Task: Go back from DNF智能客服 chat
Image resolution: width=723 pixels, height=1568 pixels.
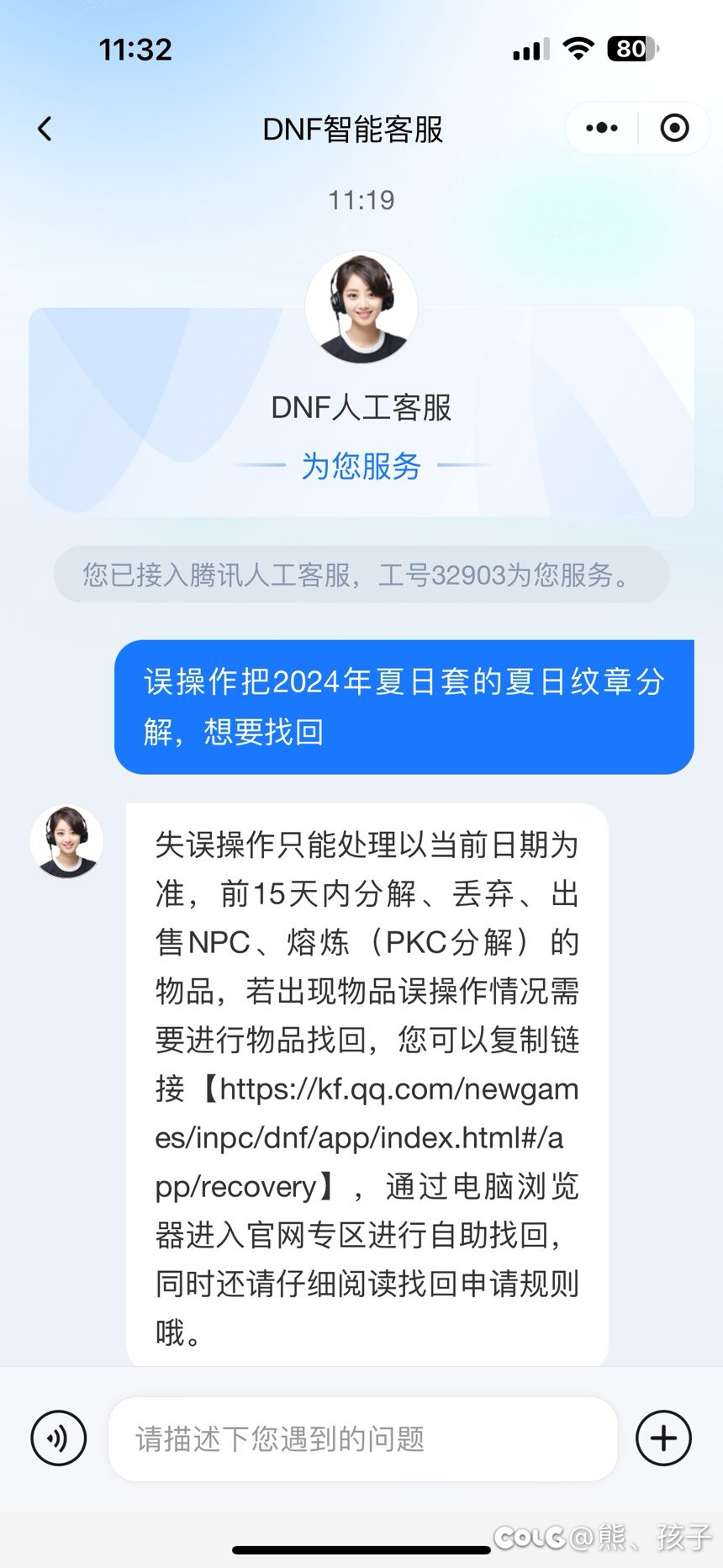Action: (x=45, y=129)
